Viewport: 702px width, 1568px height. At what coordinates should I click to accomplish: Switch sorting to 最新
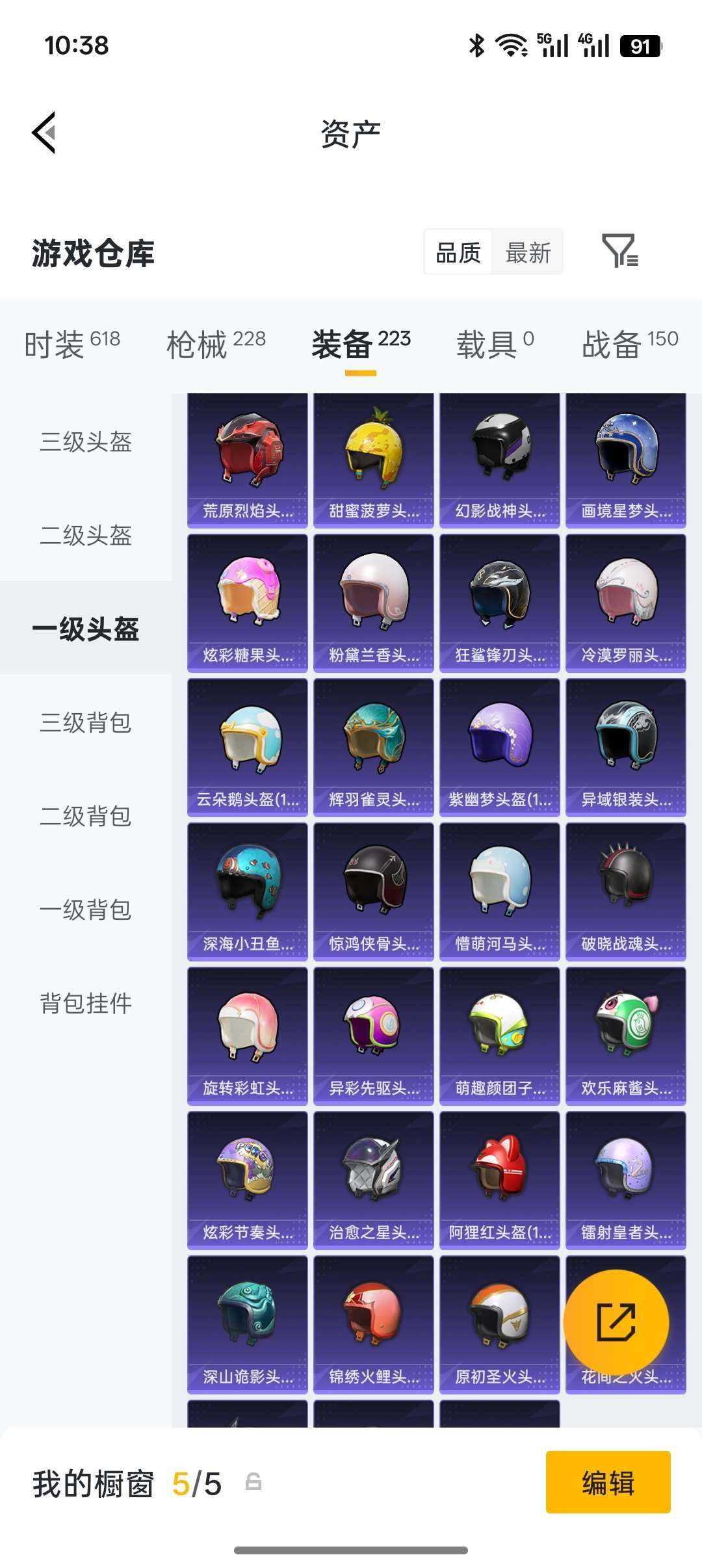point(528,253)
